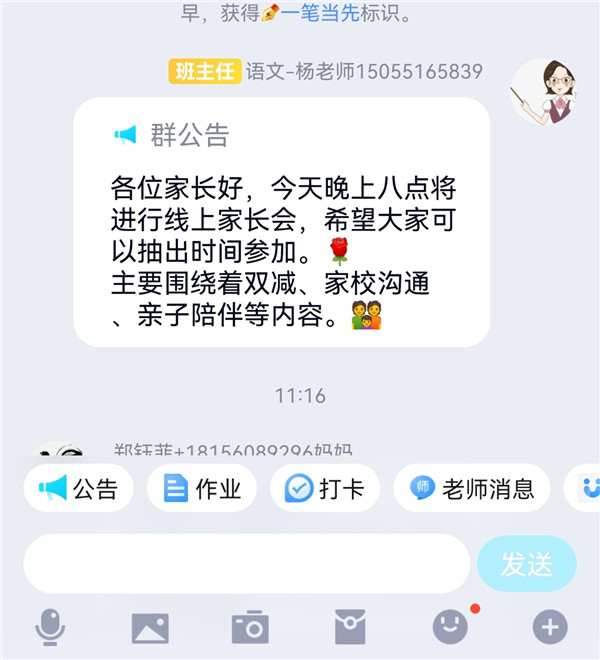
Task: Start a voice message with microphone icon
Action: pos(50,627)
